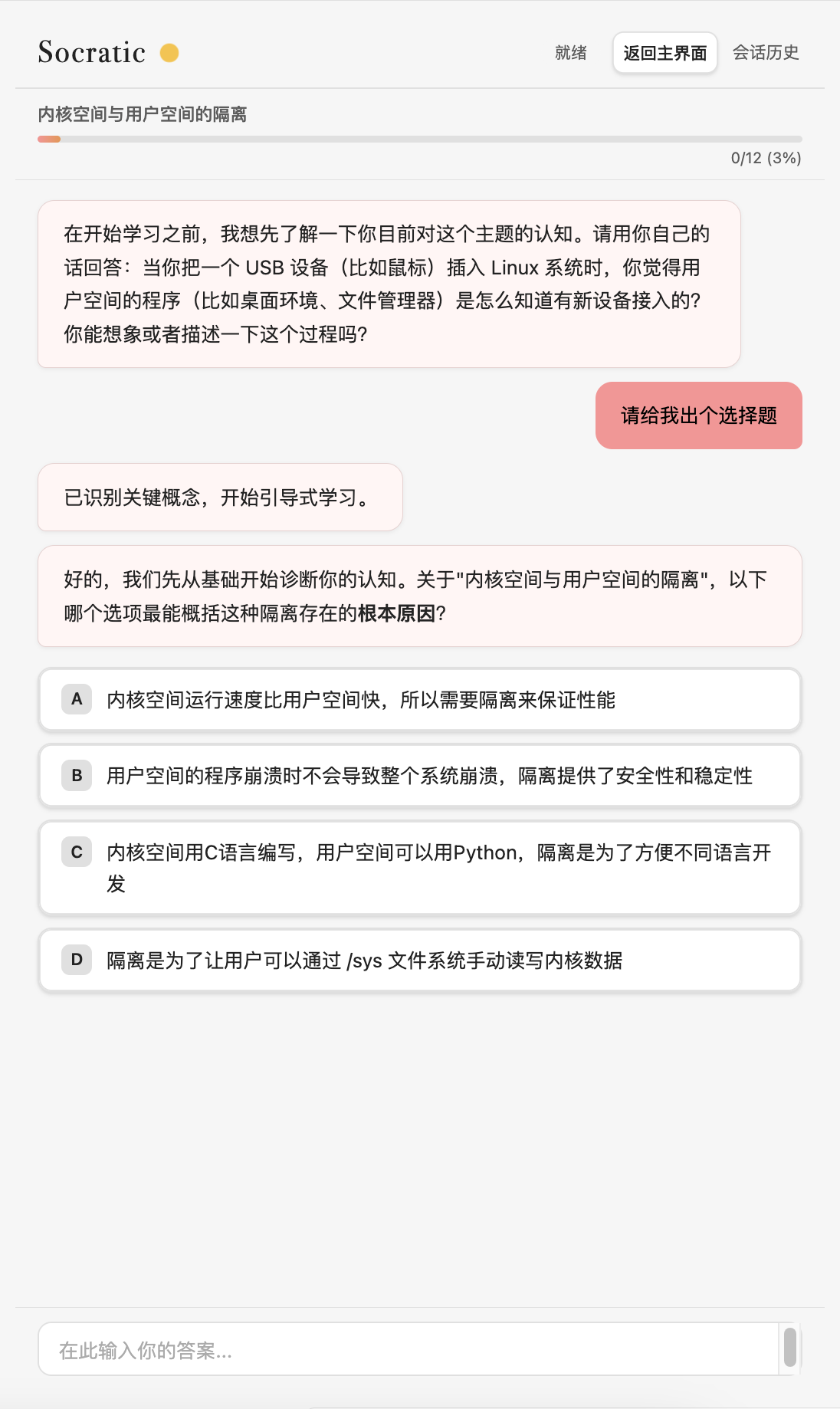Viewport: 840px width, 1409px height.
Task: Open 会话历史 conversation history
Action: pyautogui.click(x=766, y=53)
